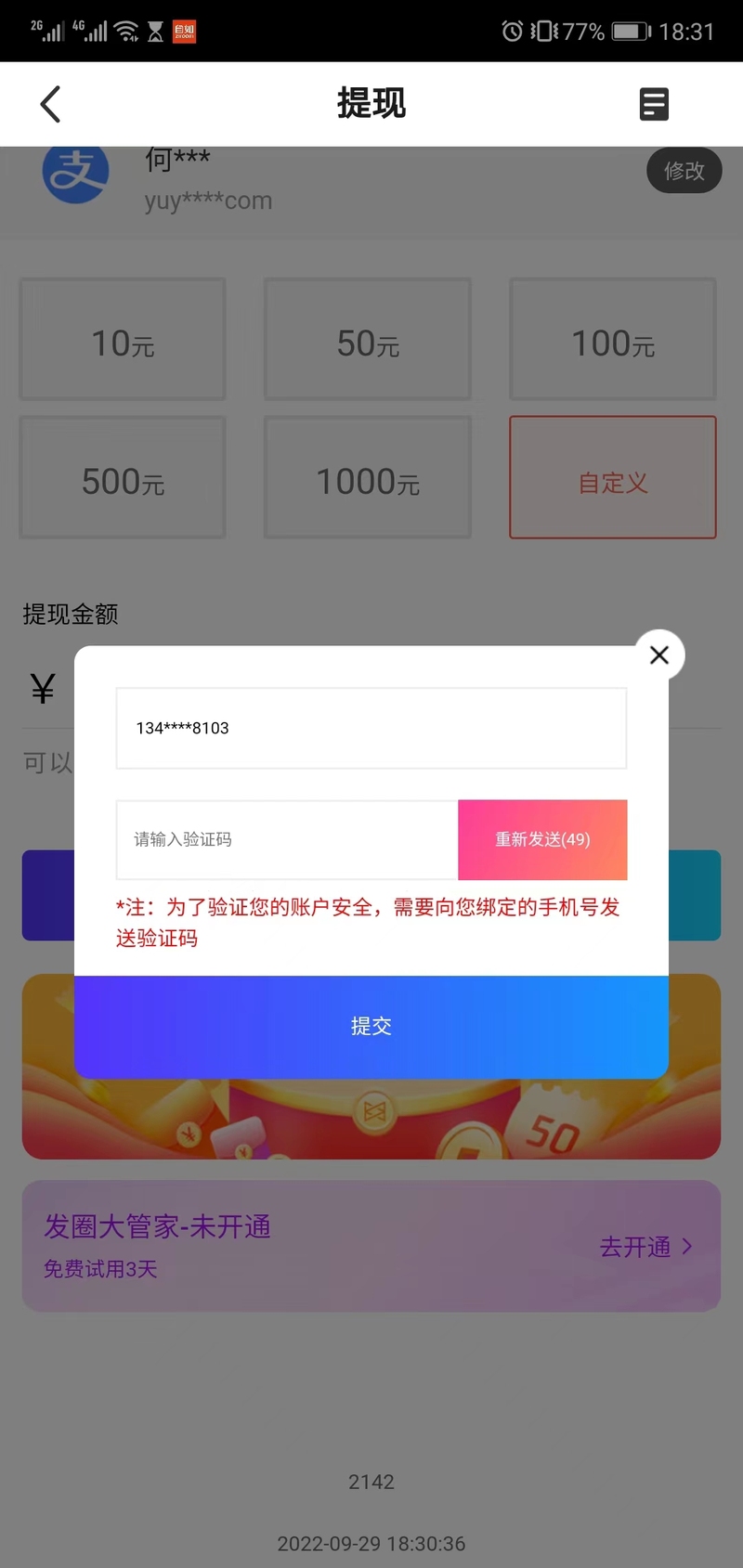Close the verification dialog

point(659,655)
